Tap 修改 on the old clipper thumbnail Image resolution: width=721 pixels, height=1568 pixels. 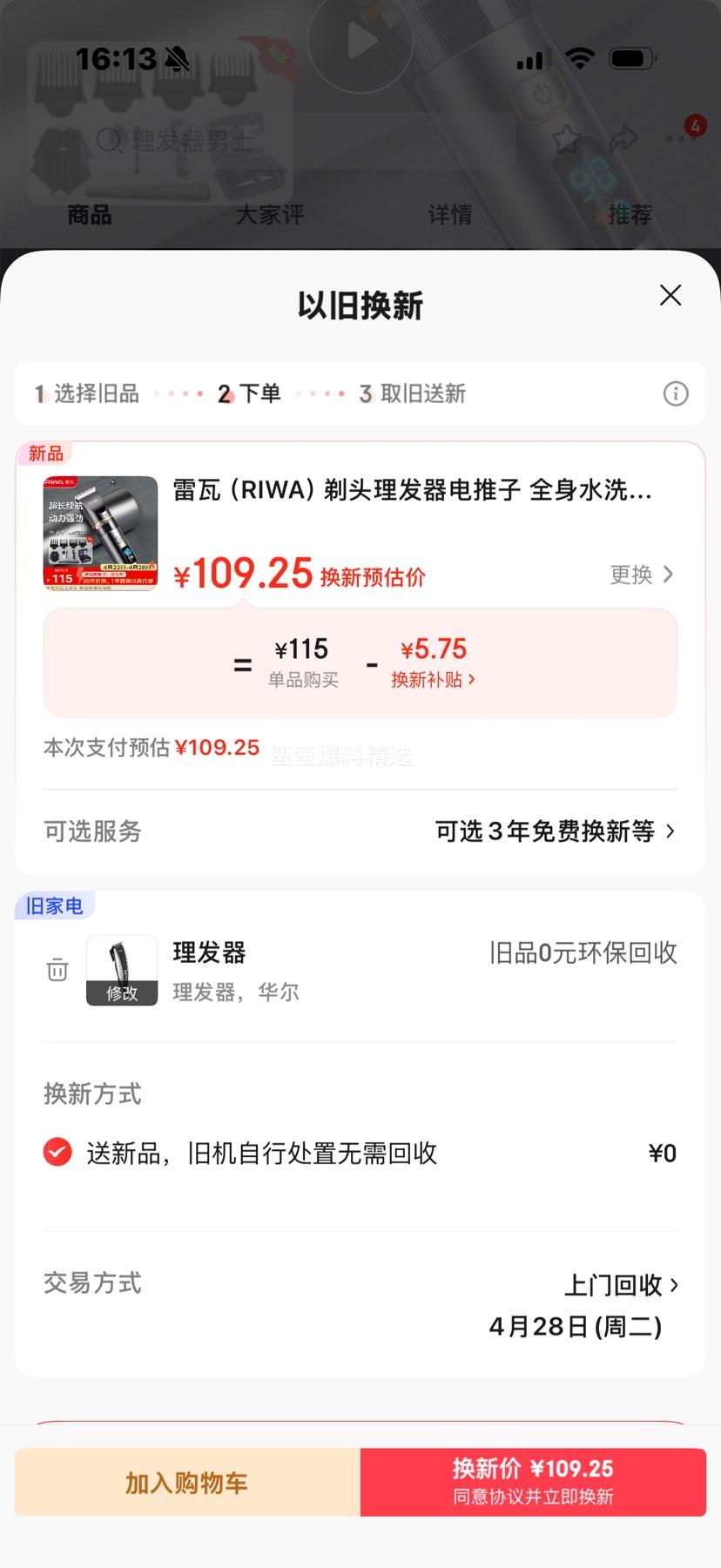pyautogui.click(x=121, y=994)
